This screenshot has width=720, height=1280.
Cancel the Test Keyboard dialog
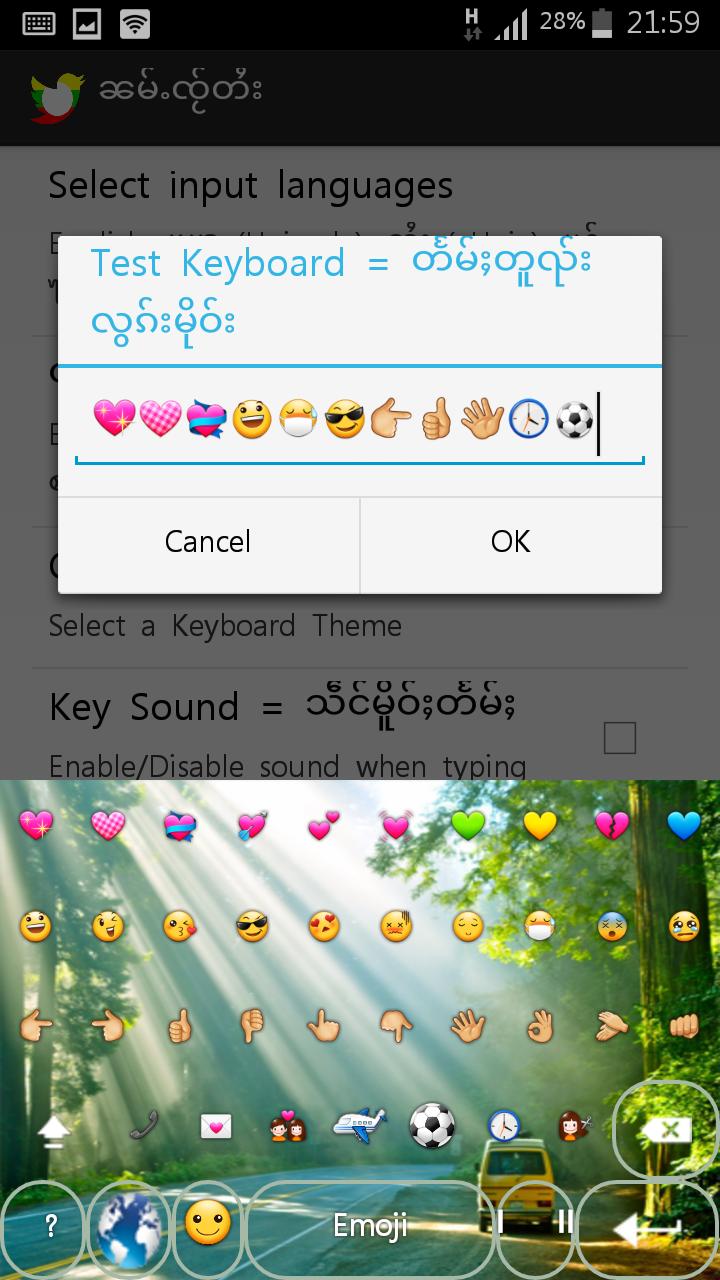coord(208,542)
